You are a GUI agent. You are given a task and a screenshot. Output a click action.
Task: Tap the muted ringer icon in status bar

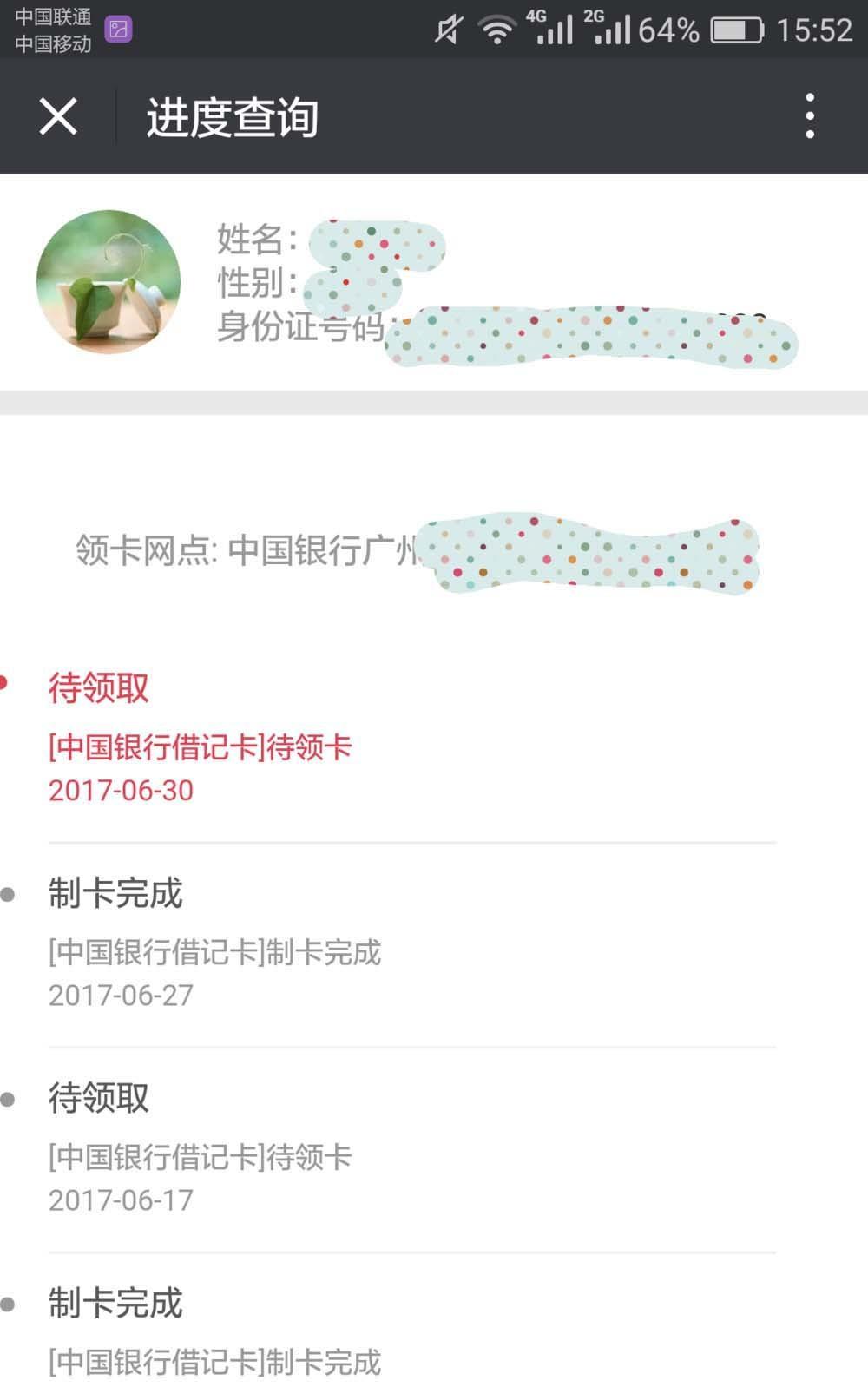448,29
